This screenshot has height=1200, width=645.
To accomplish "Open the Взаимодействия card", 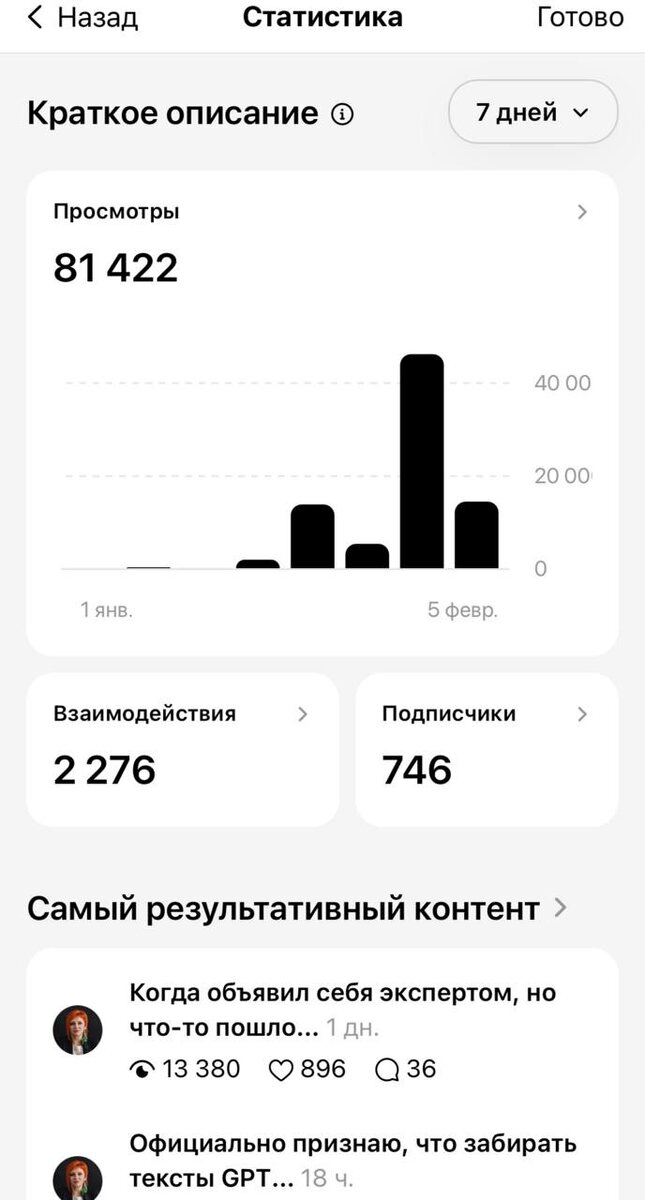I will point(182,748).
